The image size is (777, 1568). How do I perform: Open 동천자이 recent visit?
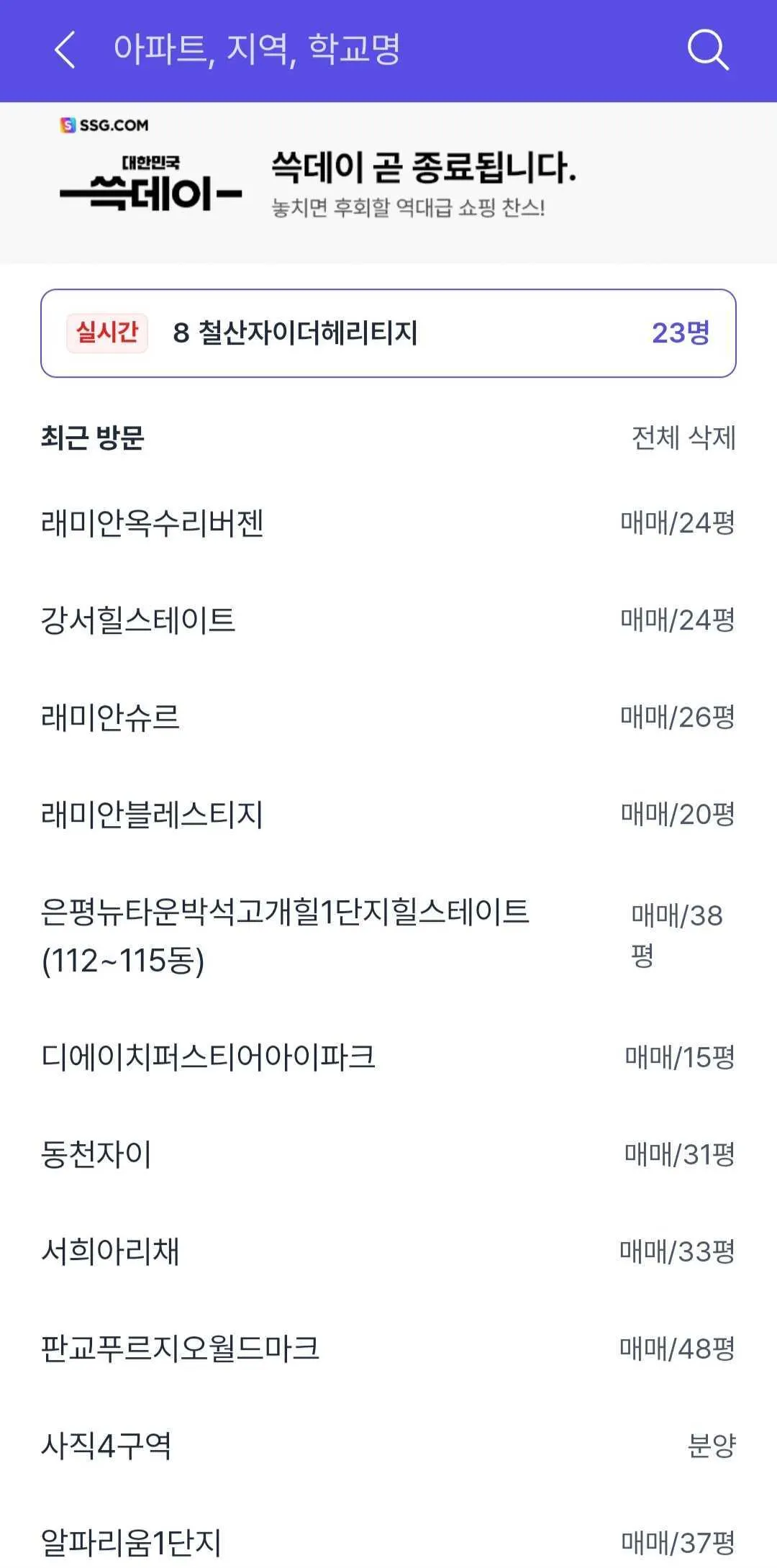coord(96,1154)
